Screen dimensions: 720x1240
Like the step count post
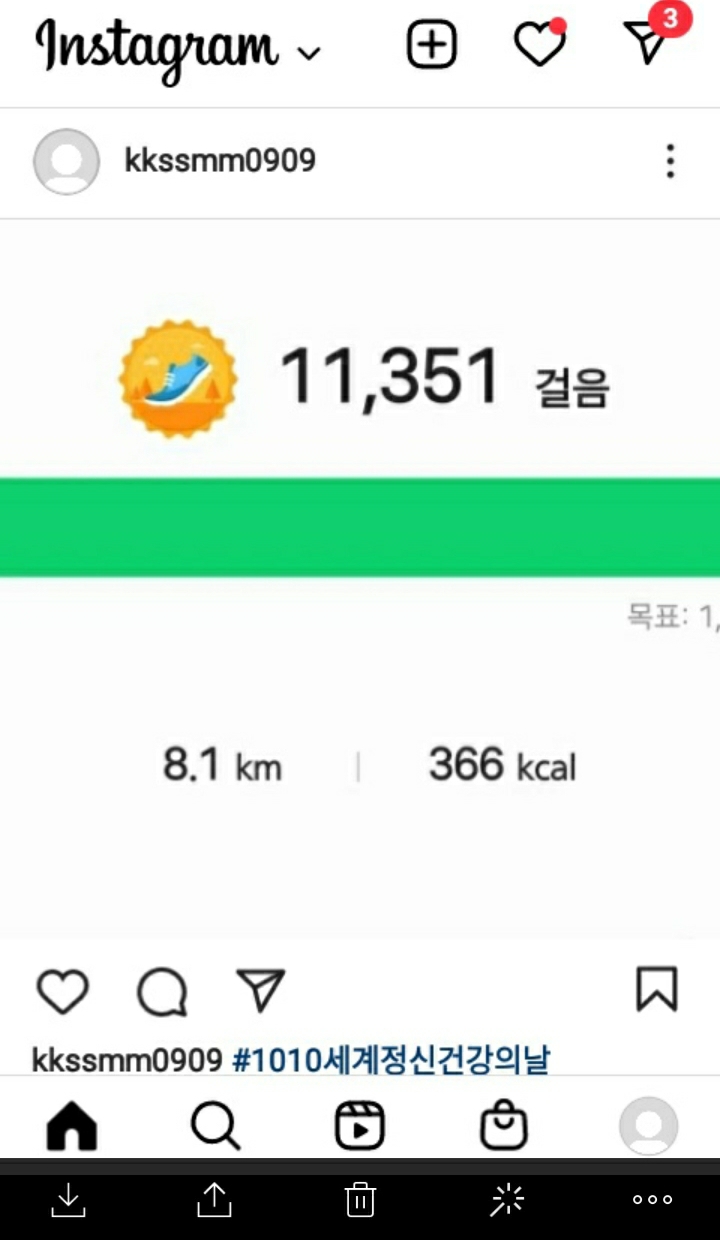coord(63,991)
